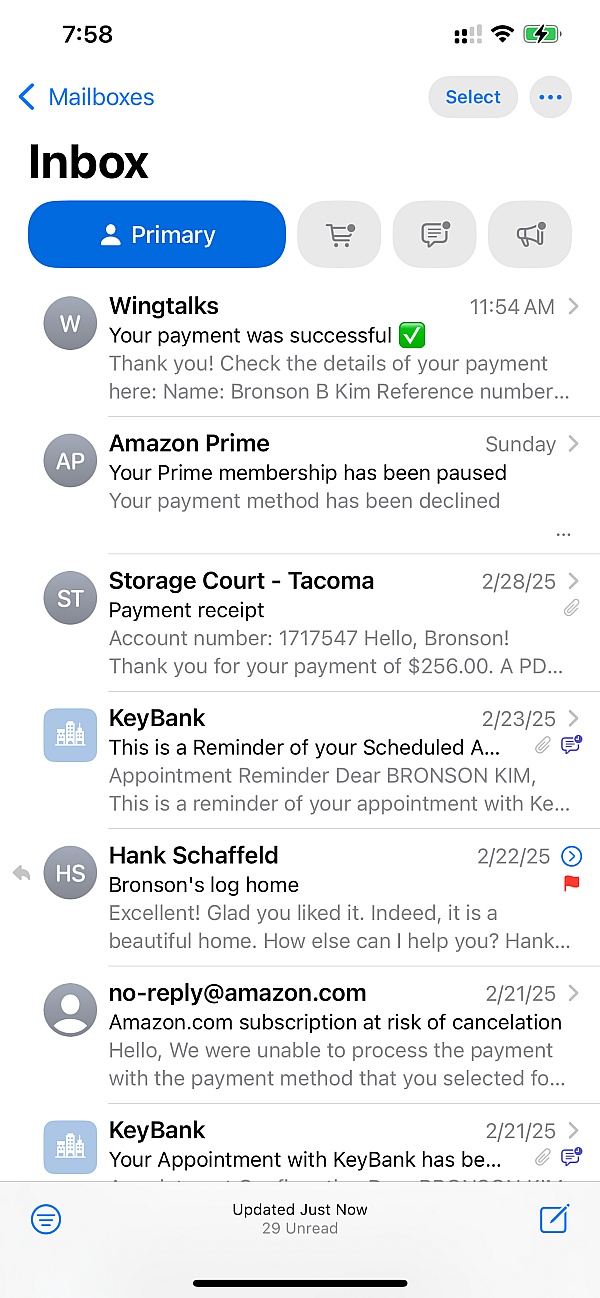Switch to the Transactions cart category
600x1298 pixels.
[x=340, y=235]
